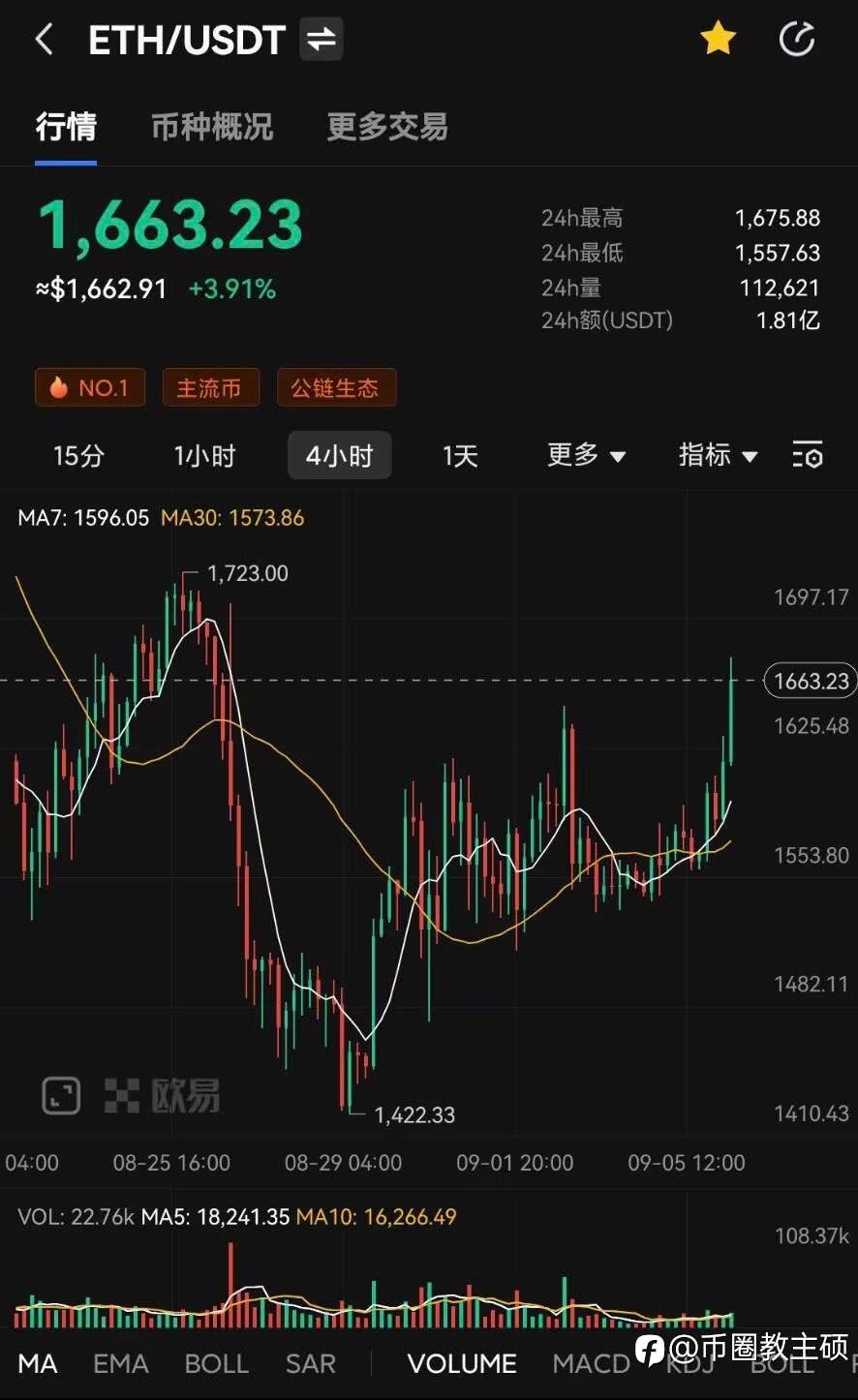
Task: Select the EMA indicator
Action: point(121,1363)
